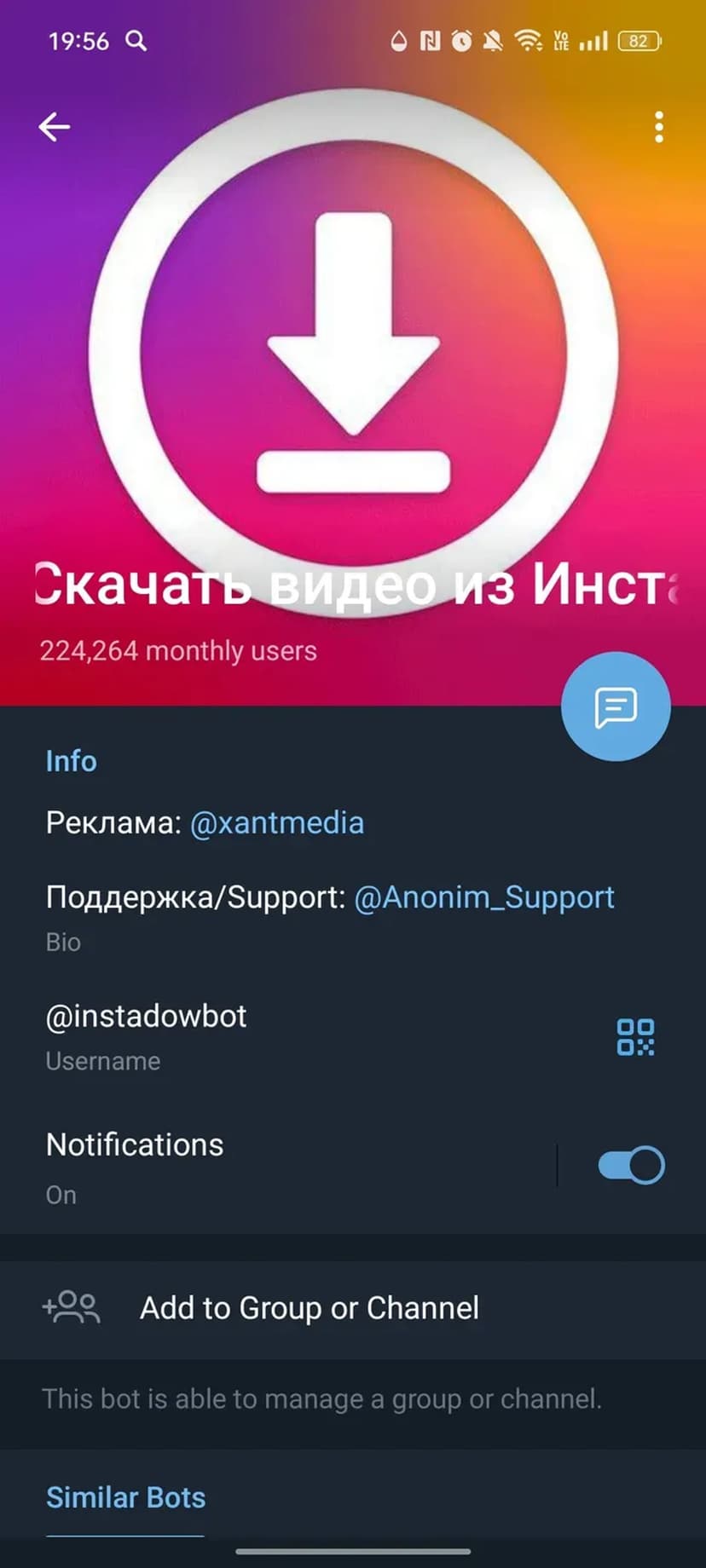Open the @Anonim_Support link
The height and width of the screenshot is (1568, 706).
(483, 896)
